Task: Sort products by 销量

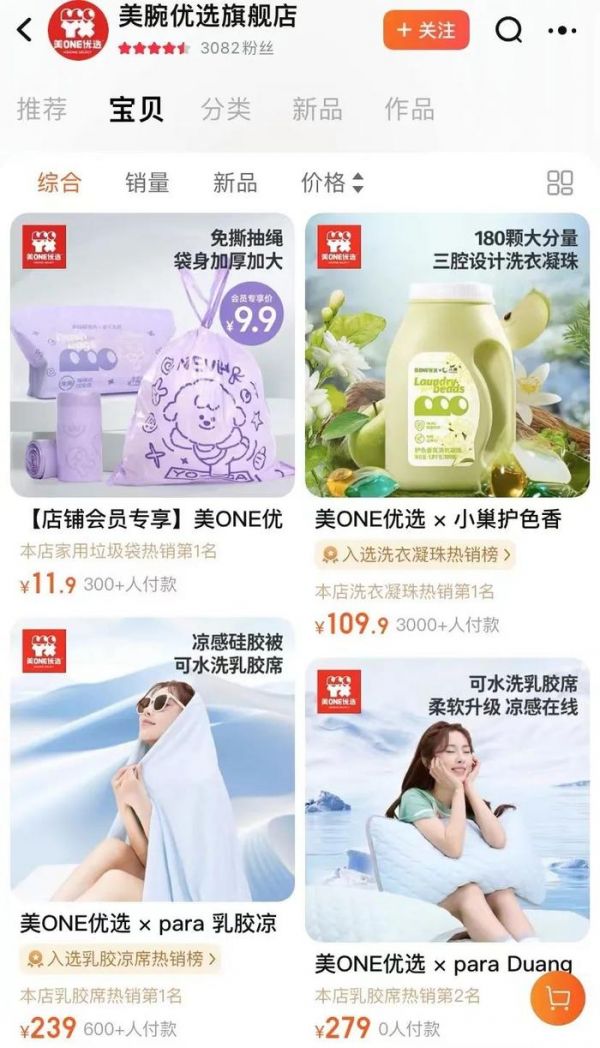Action: point(147,183)
